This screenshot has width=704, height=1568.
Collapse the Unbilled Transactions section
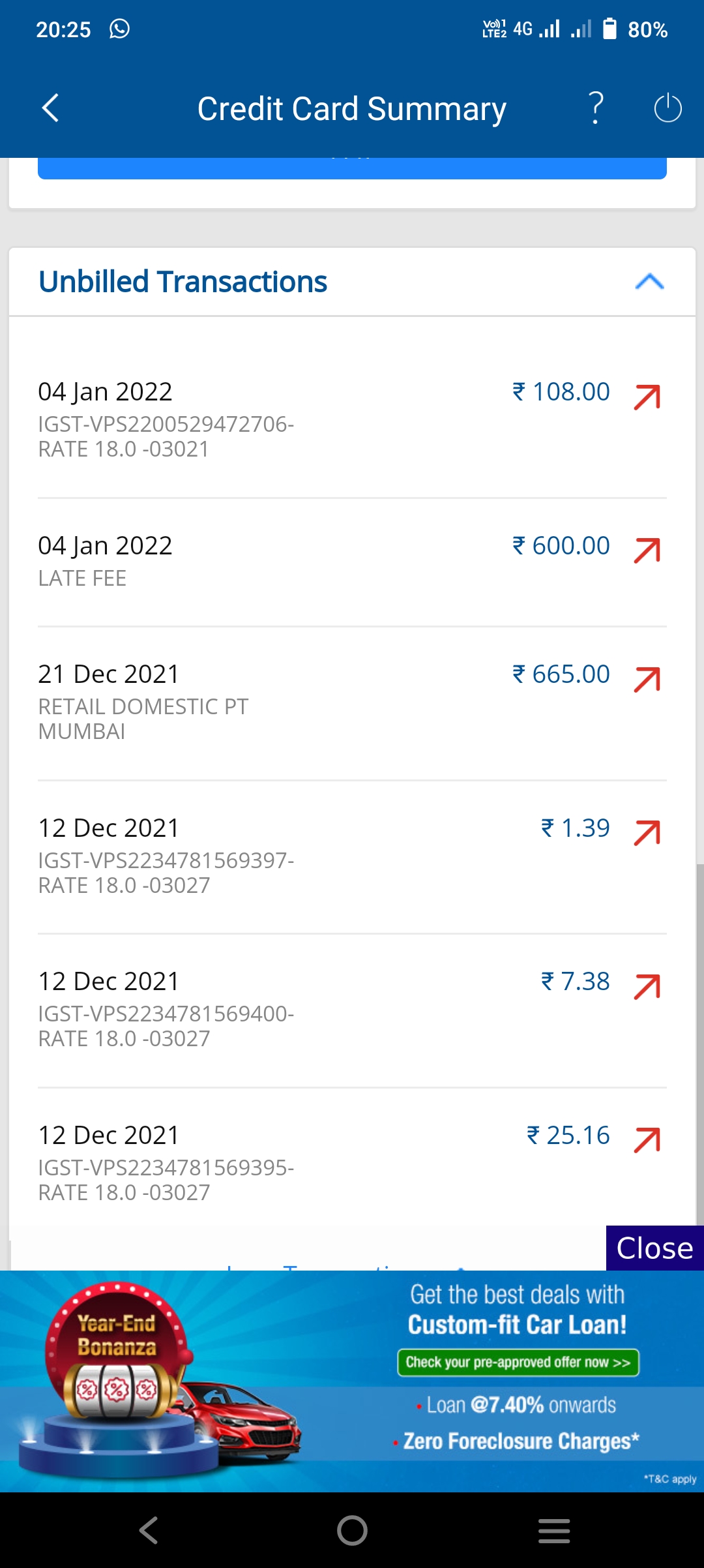pyautogui.click(x=649, y=282)
